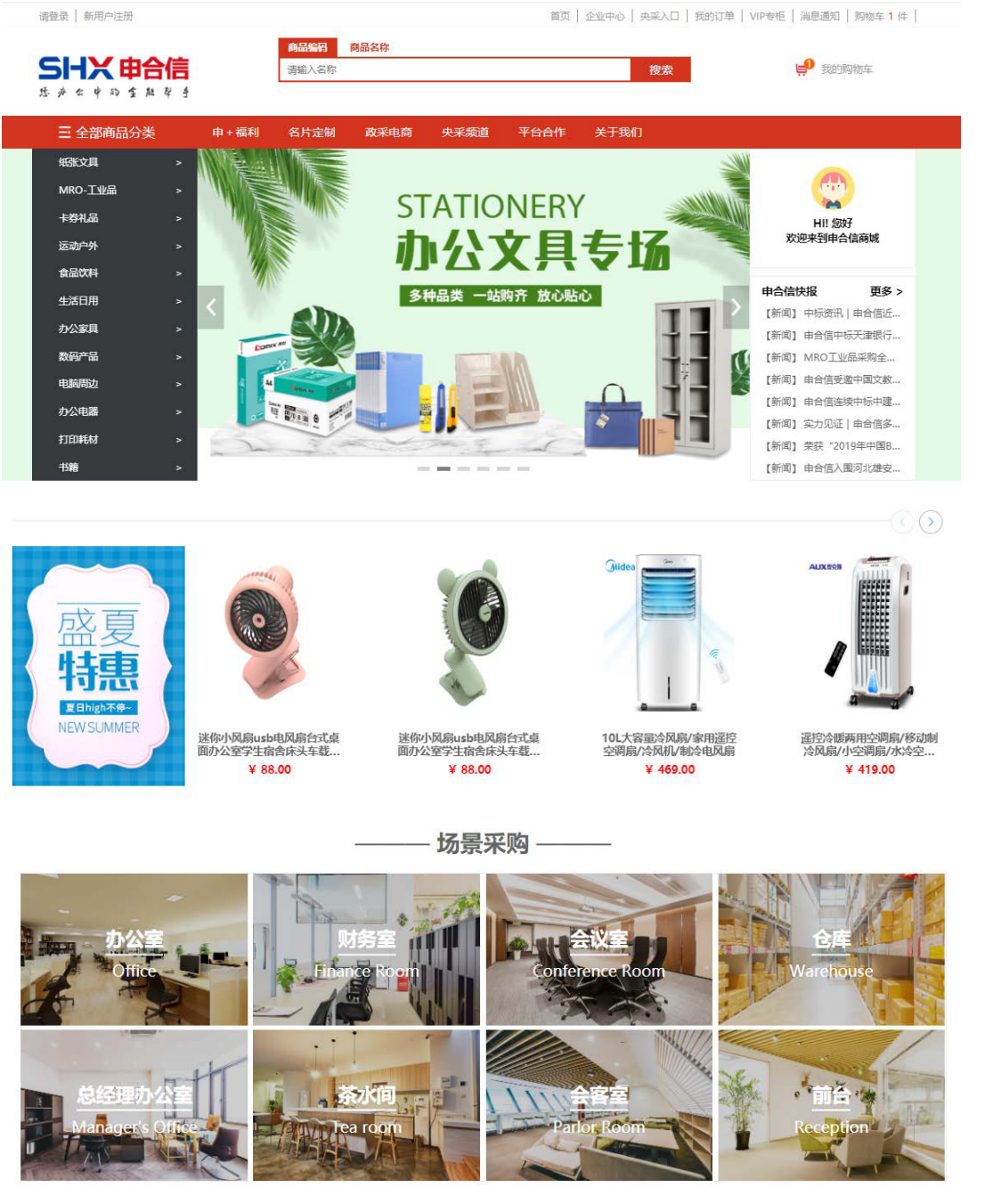The image size is (985, 1204).
Task: Show the next banner slide
Action: 736,307
